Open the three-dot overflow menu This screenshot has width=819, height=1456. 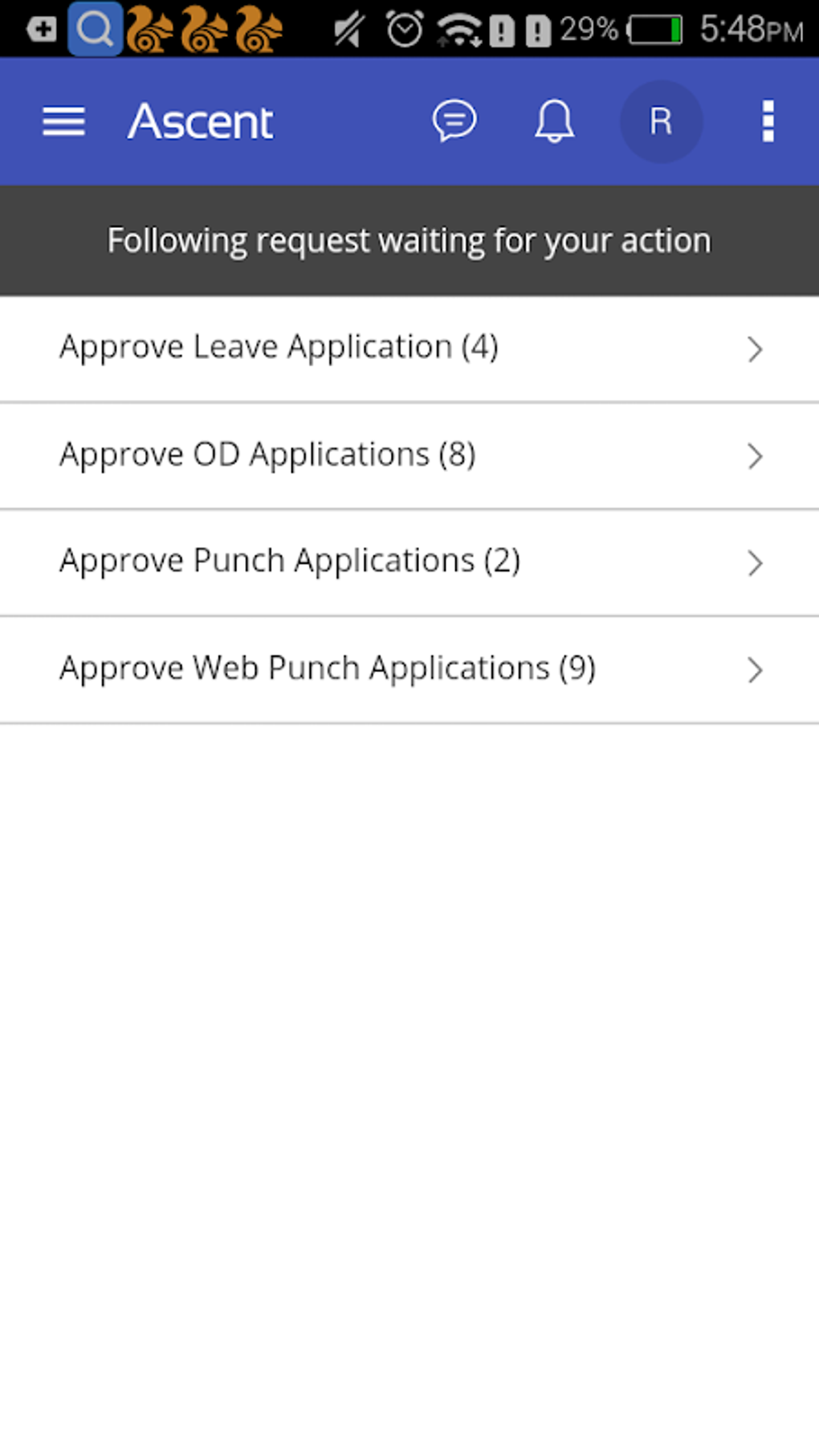(768, 121)
